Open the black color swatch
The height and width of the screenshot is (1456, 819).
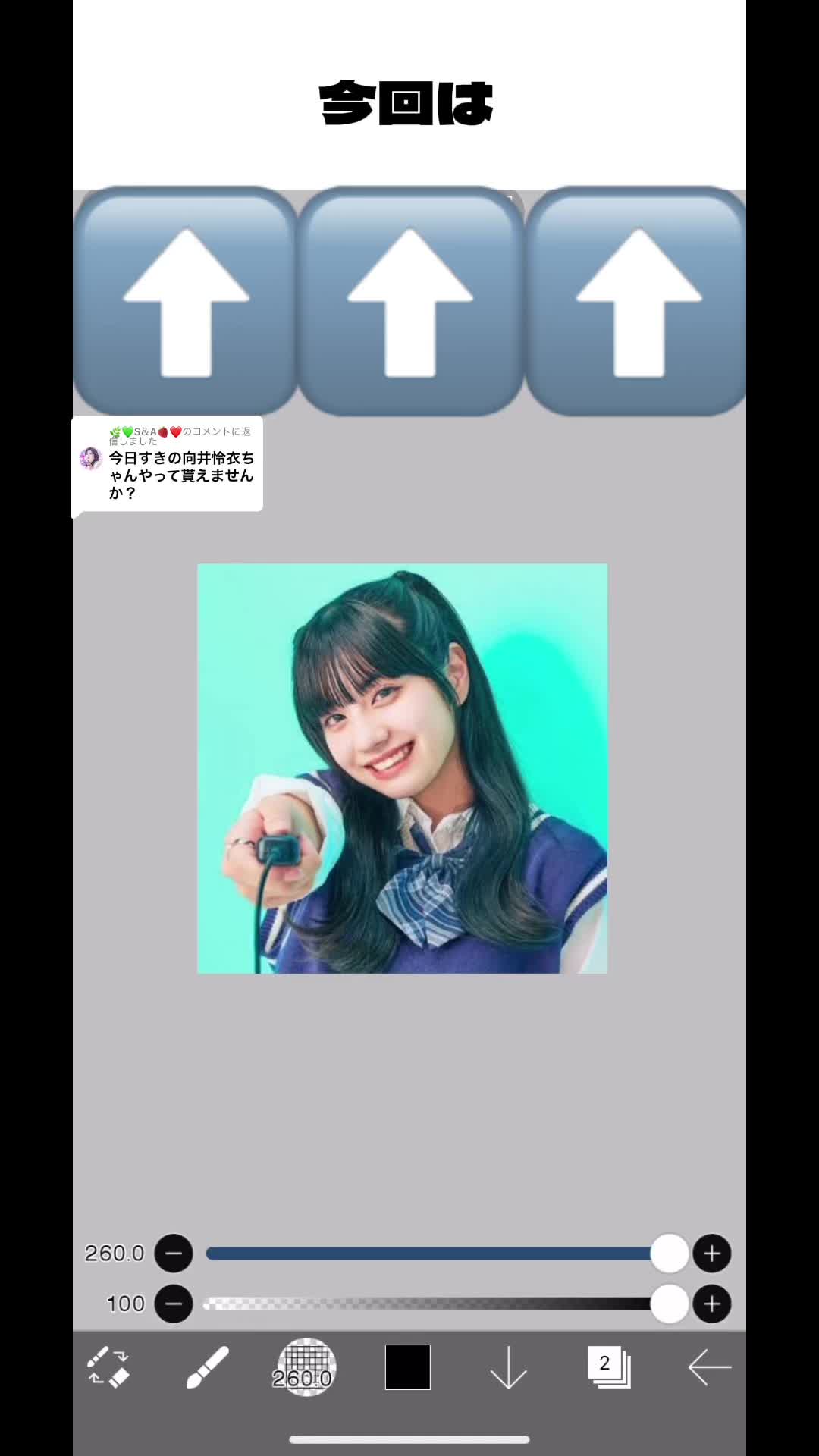click(407, 1367)
